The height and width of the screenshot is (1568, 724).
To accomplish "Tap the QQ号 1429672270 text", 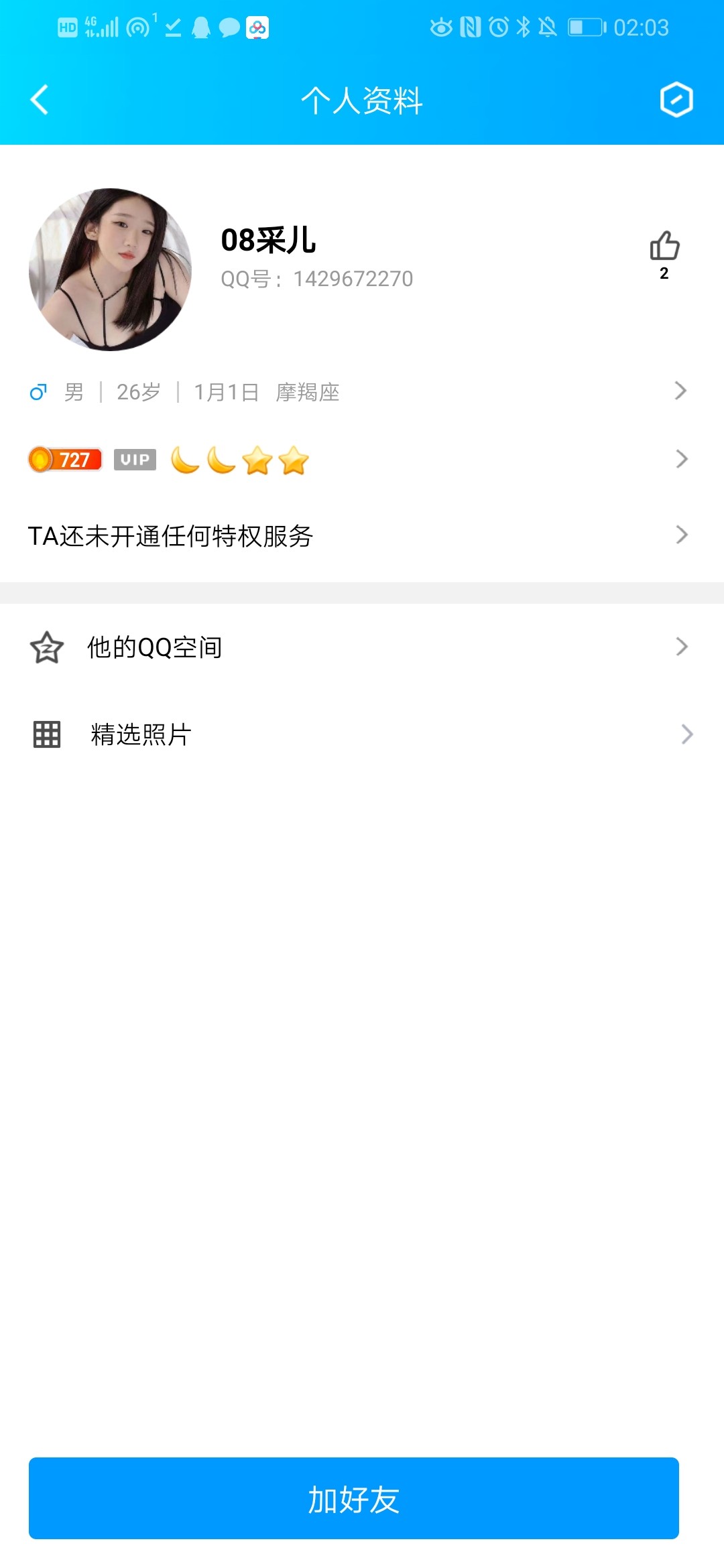I will [x=318, y=279].
